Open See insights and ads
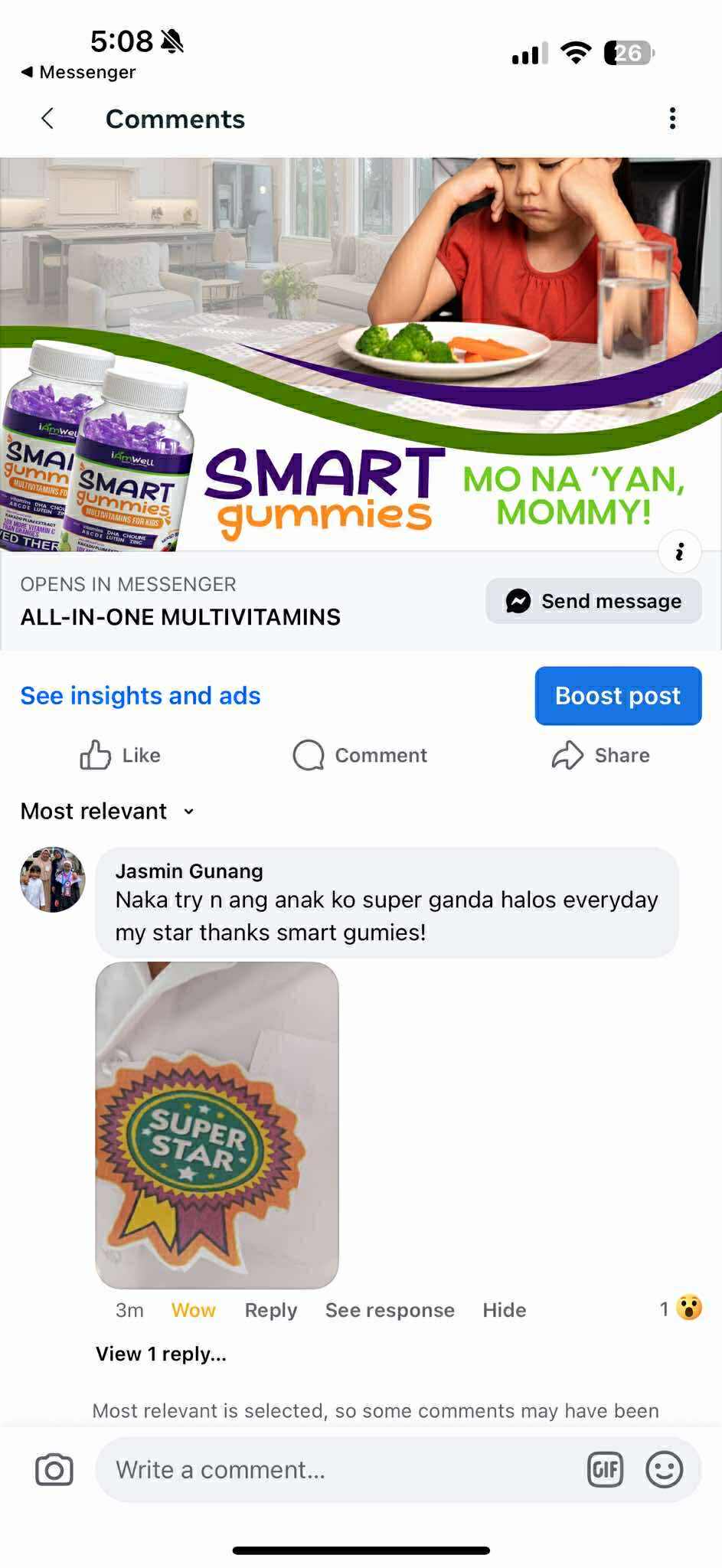 140,695
